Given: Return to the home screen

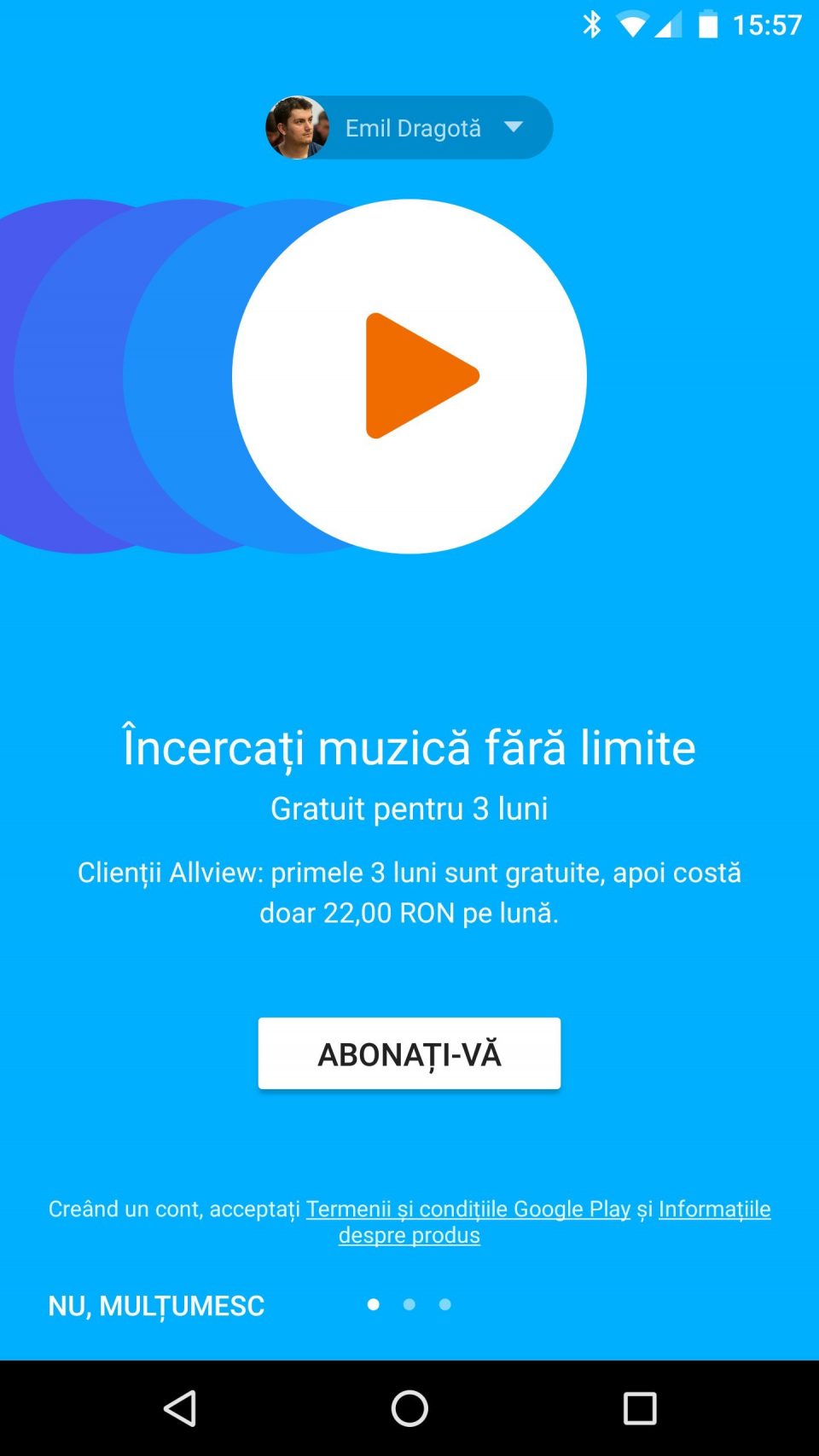Looking at the screenshot, I should click(409, 1408).
